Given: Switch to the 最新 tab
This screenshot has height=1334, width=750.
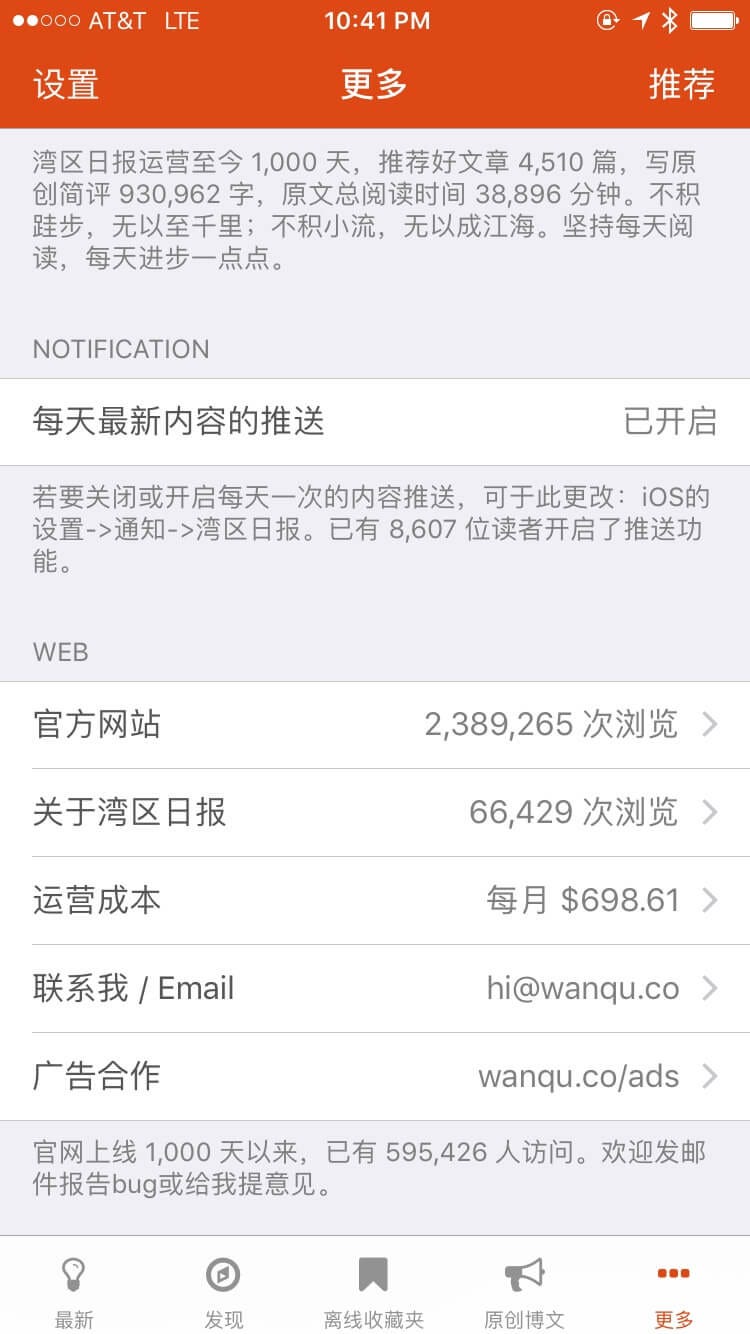Looking at the screenshot, I should coord(74,1290).
